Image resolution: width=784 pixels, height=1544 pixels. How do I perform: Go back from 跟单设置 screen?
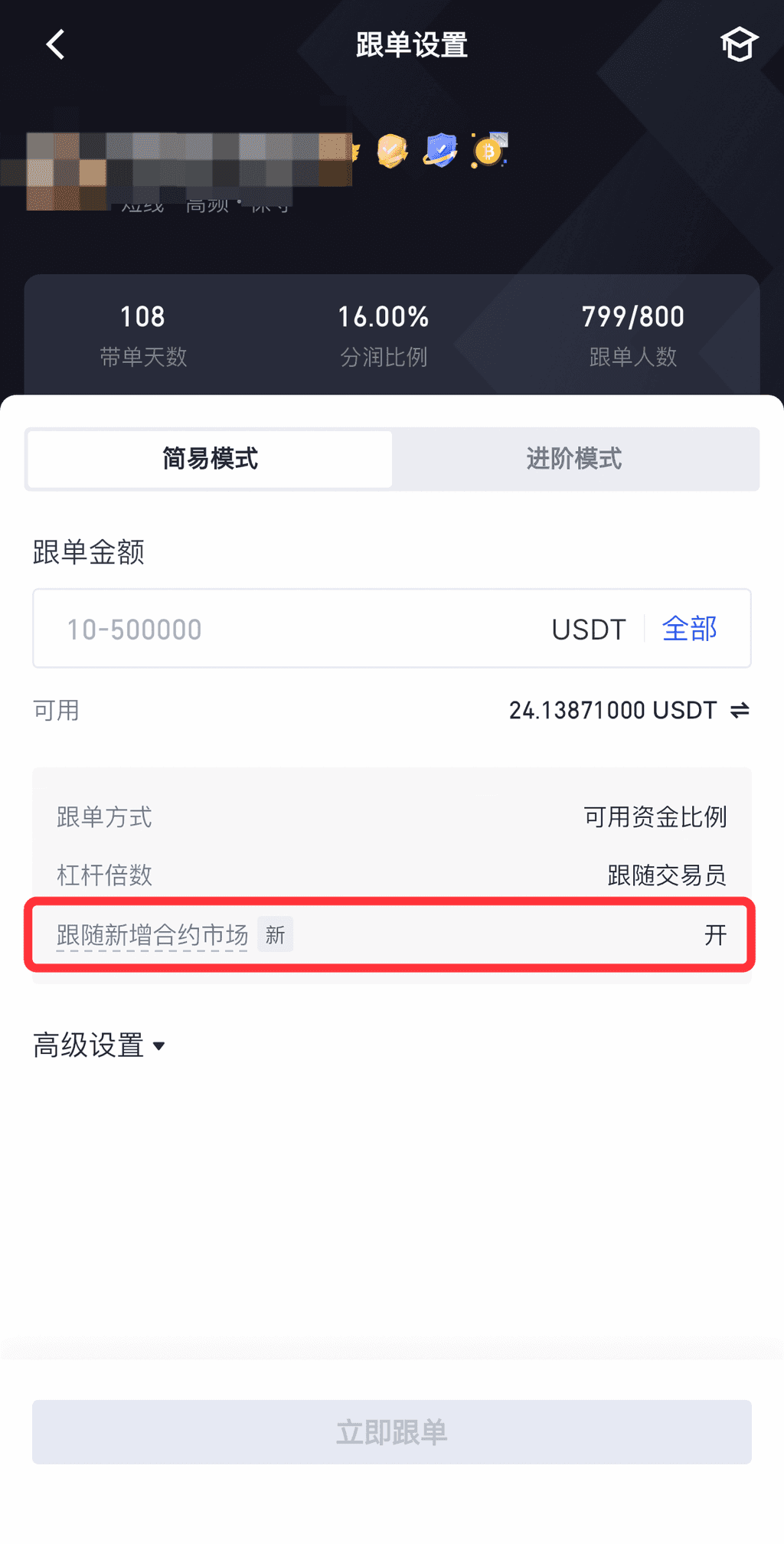(55, 44)
